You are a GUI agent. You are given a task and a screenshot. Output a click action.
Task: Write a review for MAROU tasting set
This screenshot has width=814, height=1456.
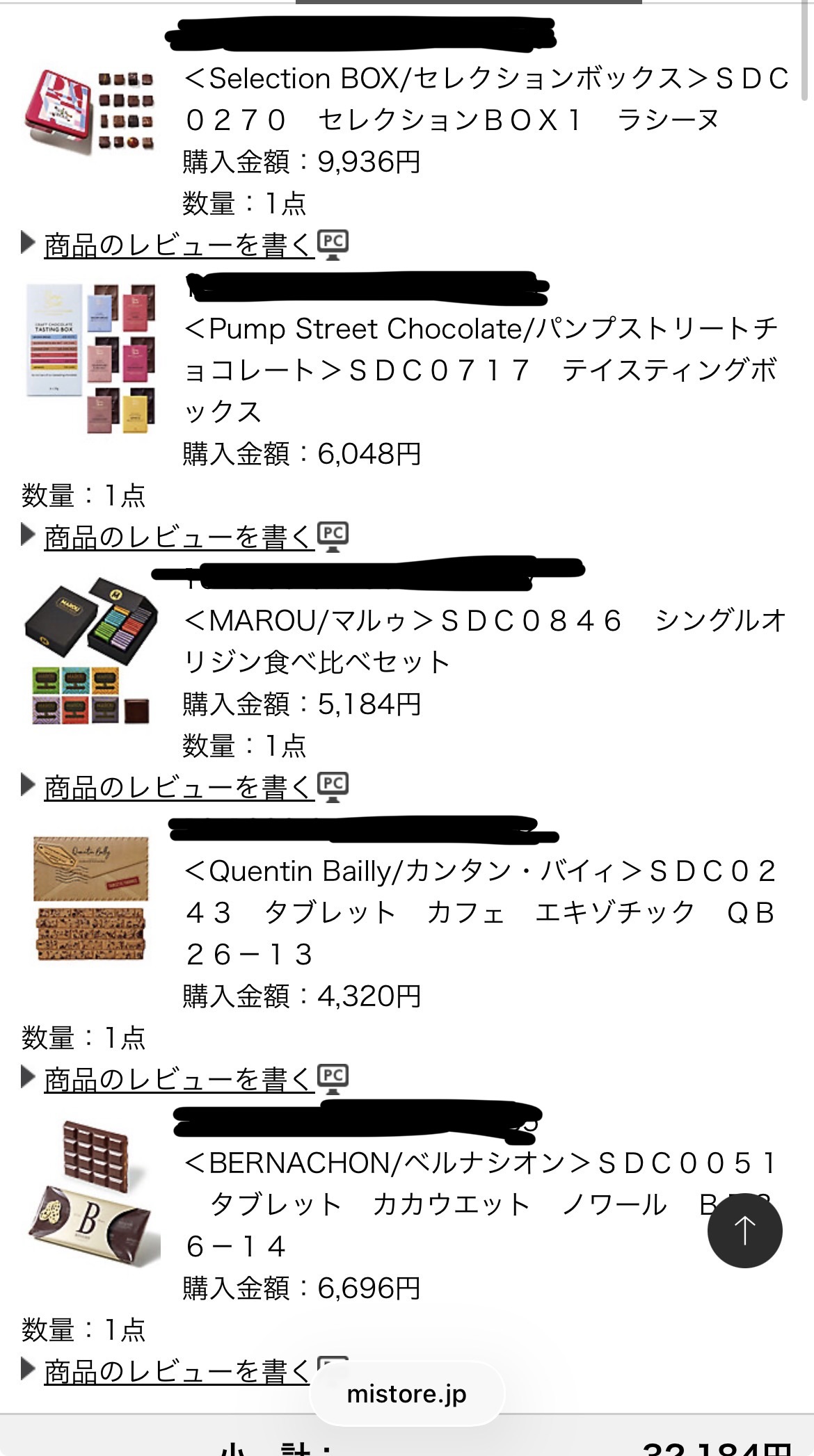(x=179, y=787)
